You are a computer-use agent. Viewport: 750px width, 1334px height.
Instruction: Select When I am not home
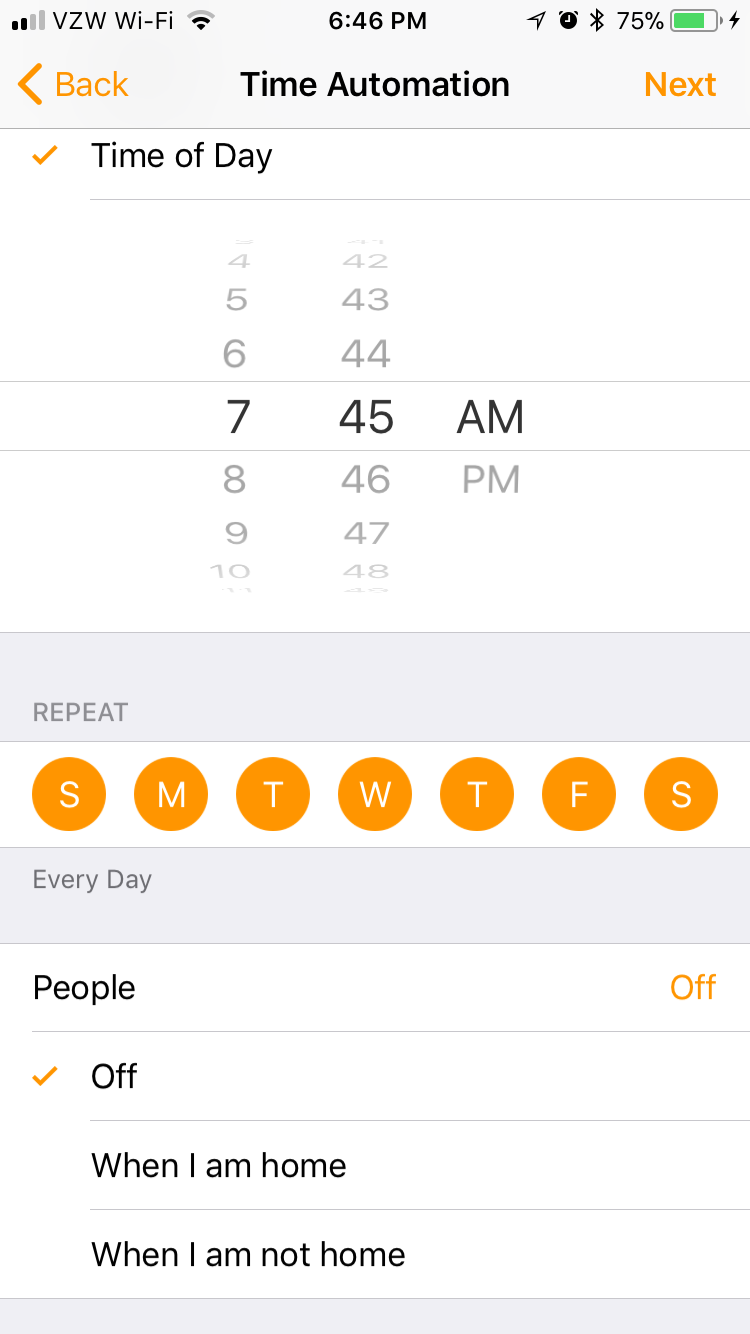click(x=375, y=1255)
